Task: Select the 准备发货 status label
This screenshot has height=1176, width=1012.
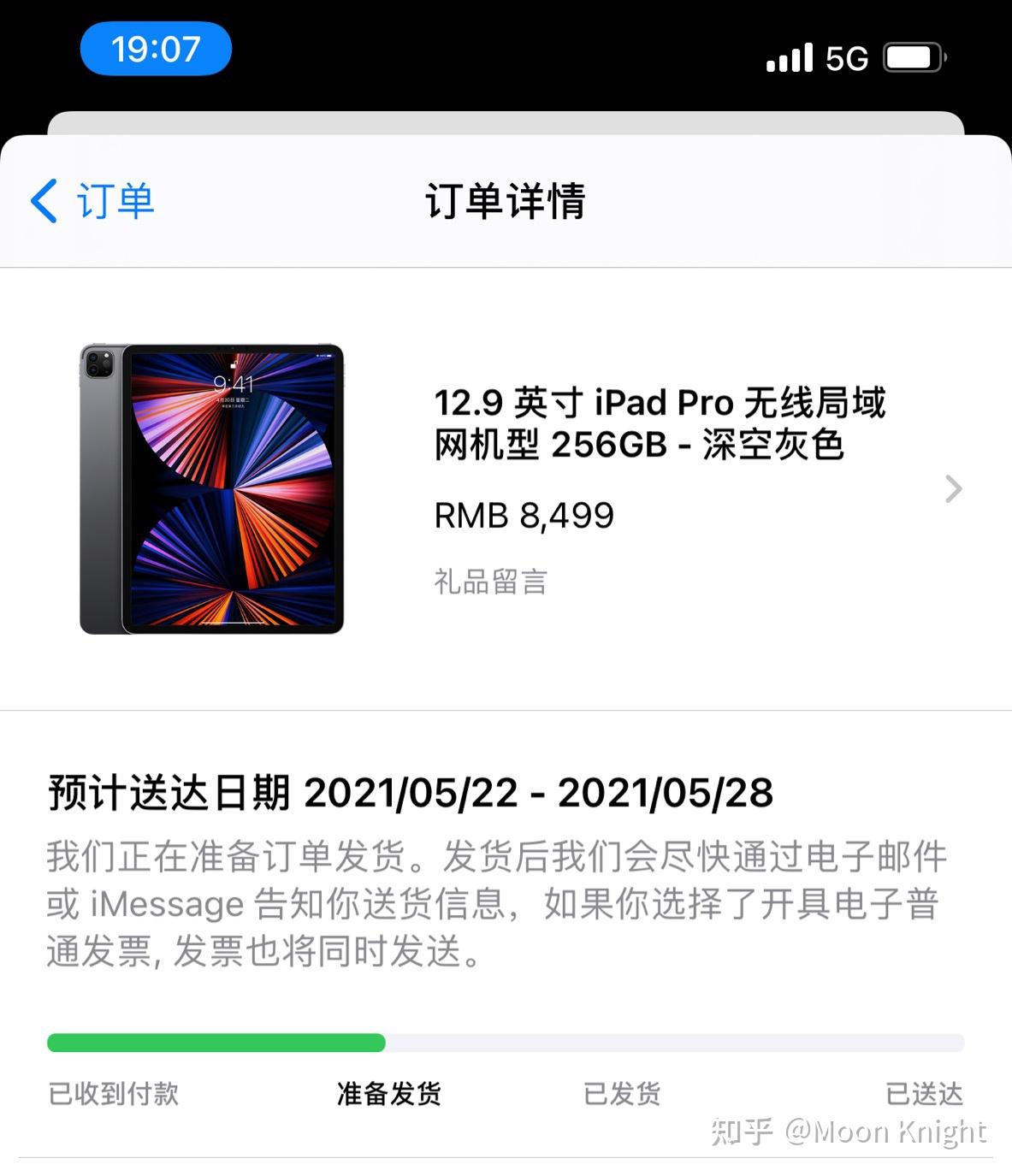Action: pyautogui.click(x=388, y=1094)
